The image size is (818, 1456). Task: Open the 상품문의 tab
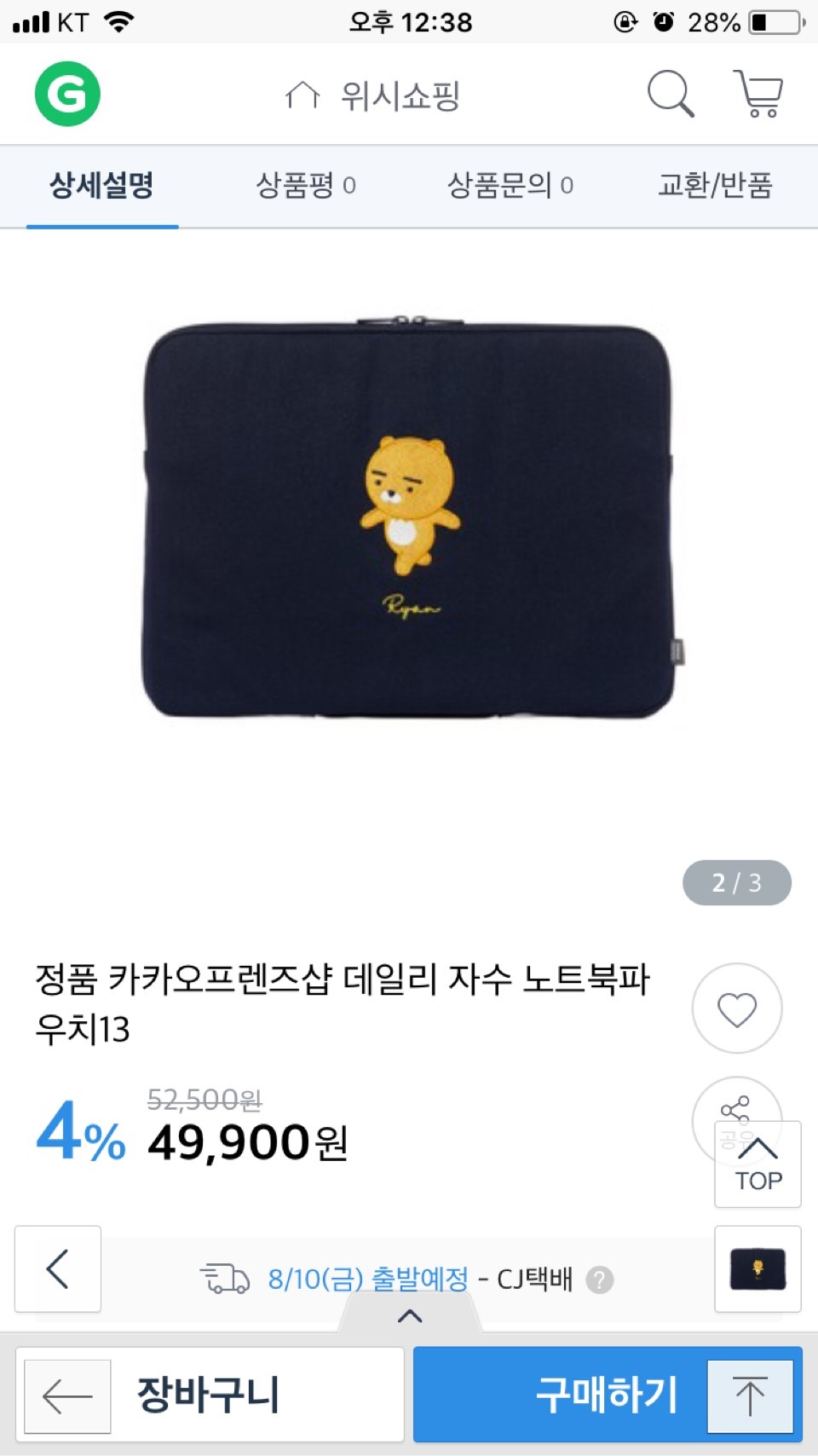[x=510, y=185]
